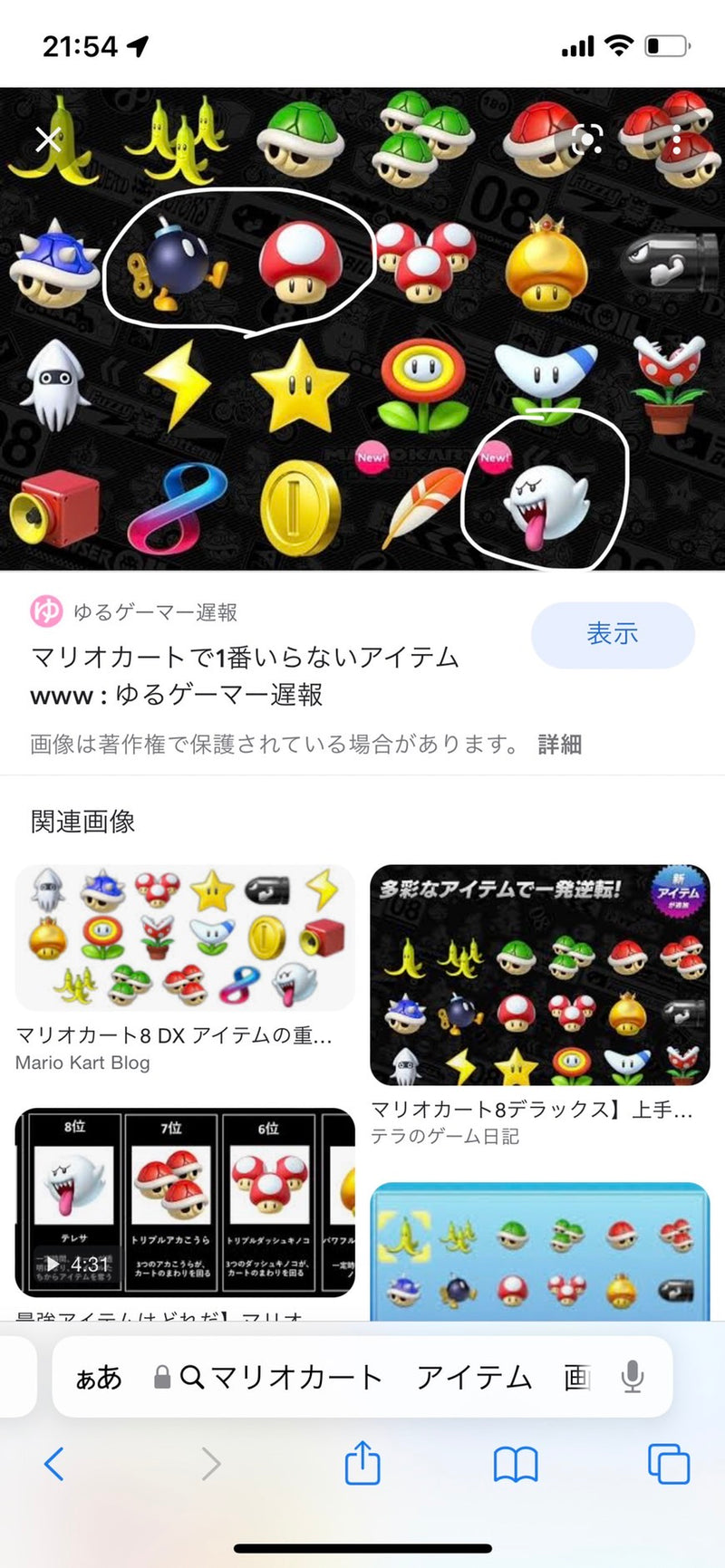Open テラのゲーム日記 related image
Image resolution: width=725 pixels, height=1568 pixels.
(539, 975)
